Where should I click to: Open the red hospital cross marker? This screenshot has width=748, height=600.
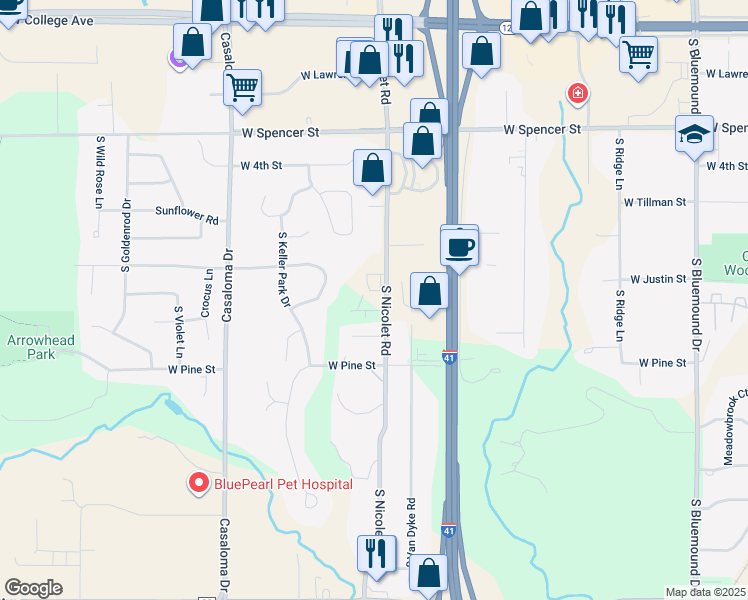tap(577, 94)
